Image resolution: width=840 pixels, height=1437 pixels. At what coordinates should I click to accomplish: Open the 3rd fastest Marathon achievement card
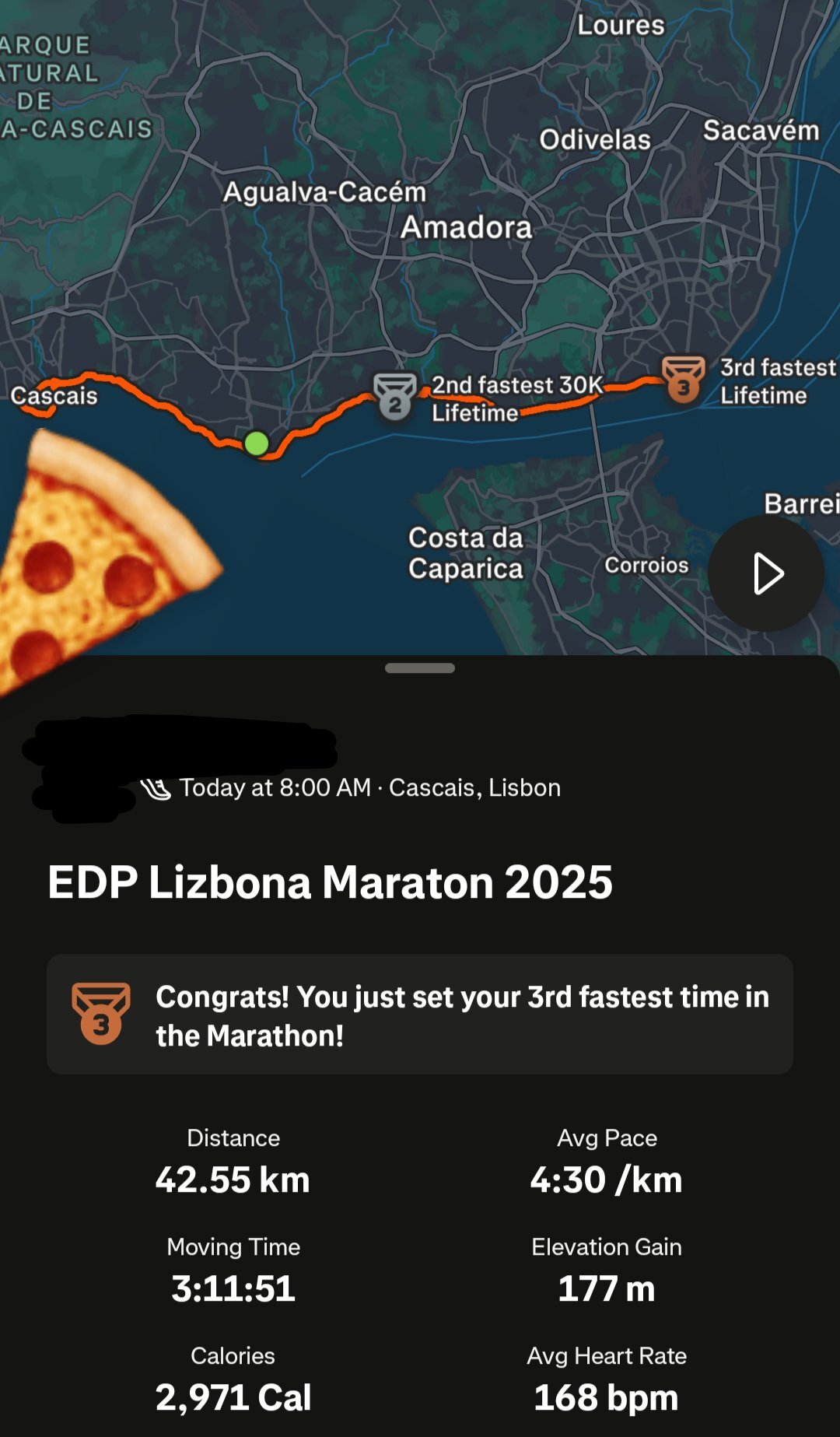[x=420, y=1015]
